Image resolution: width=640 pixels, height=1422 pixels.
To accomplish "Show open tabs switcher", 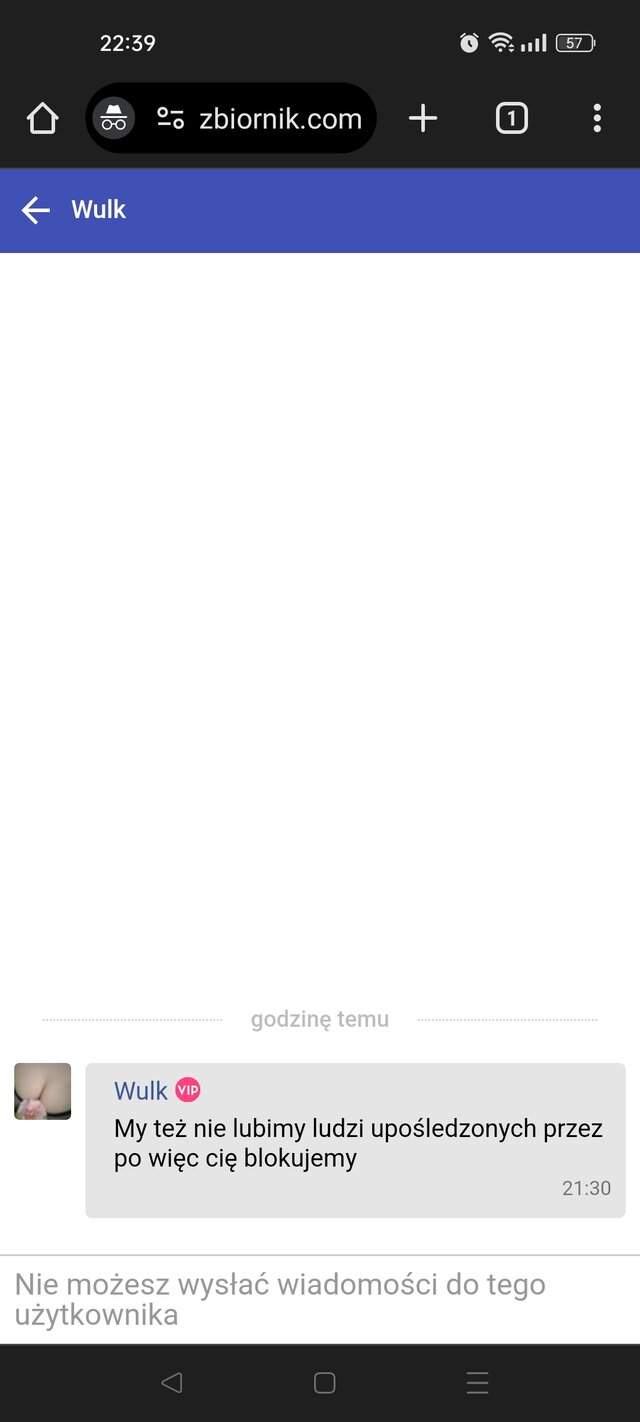I will [511, 119].
